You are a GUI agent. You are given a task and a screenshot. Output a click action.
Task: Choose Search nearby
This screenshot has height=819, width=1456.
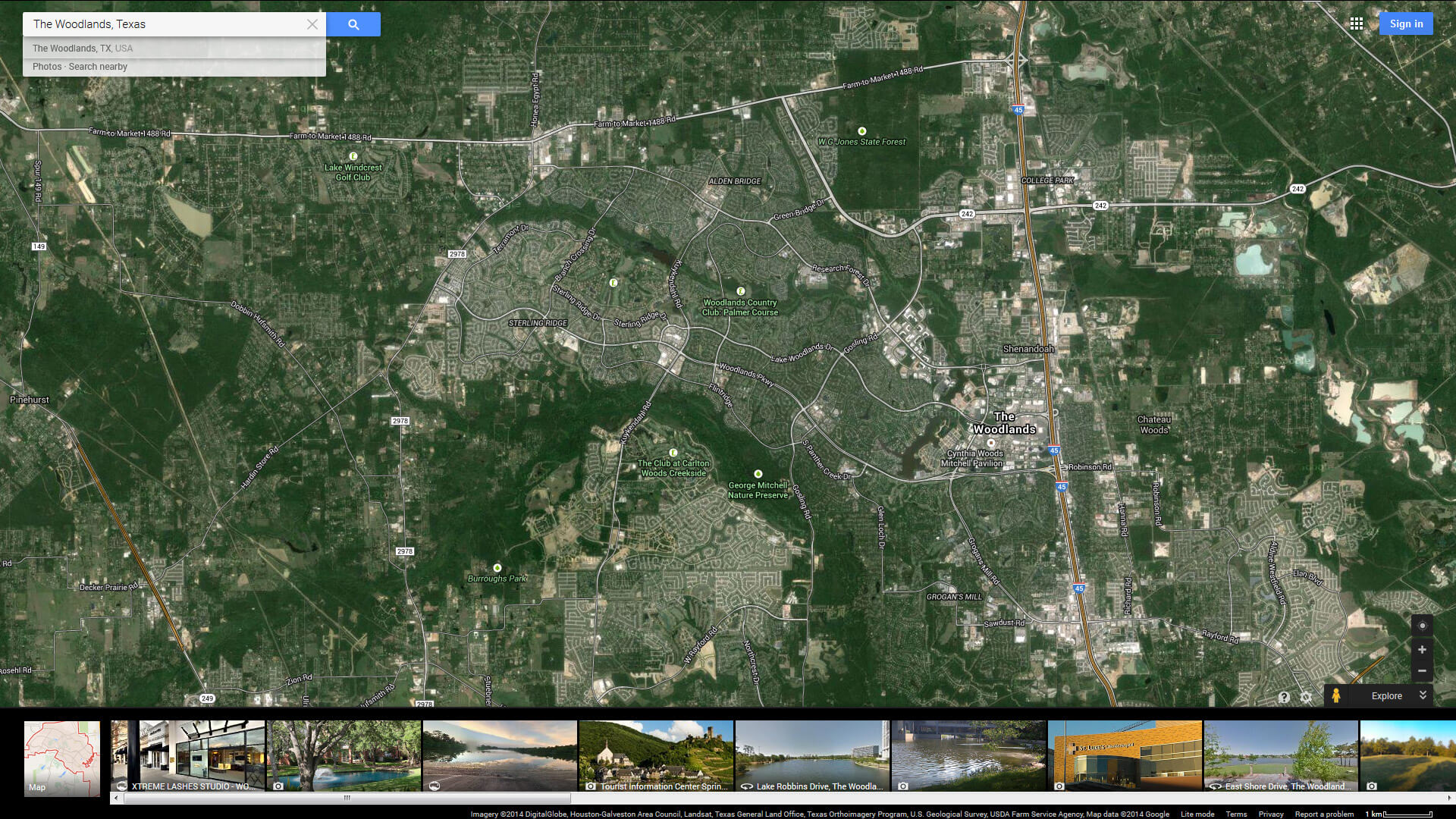click(x=98, y=67)
